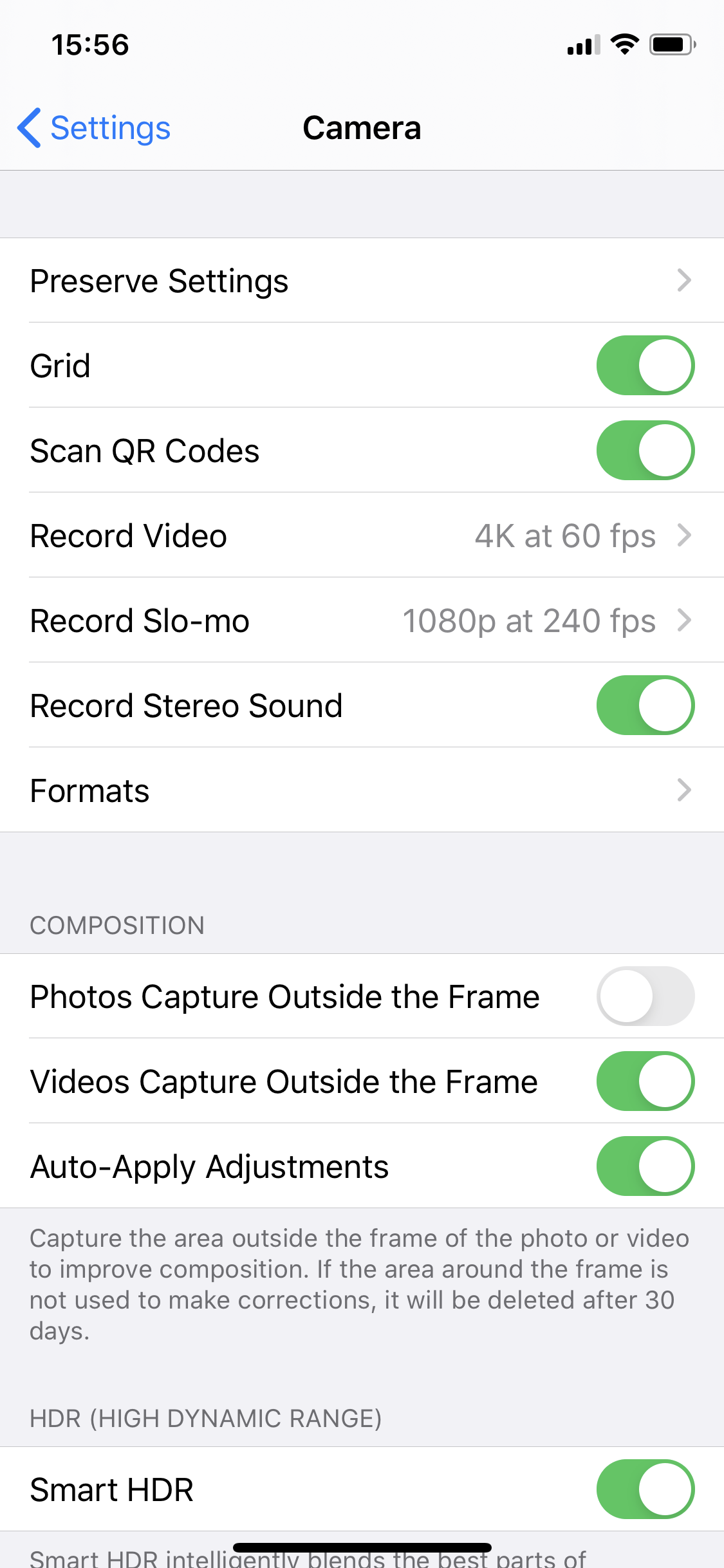Toggle off Auto-Apply Adjustments
Image resolution: width=724 pixels, height=1568 pixels.
pos(645,1166)
